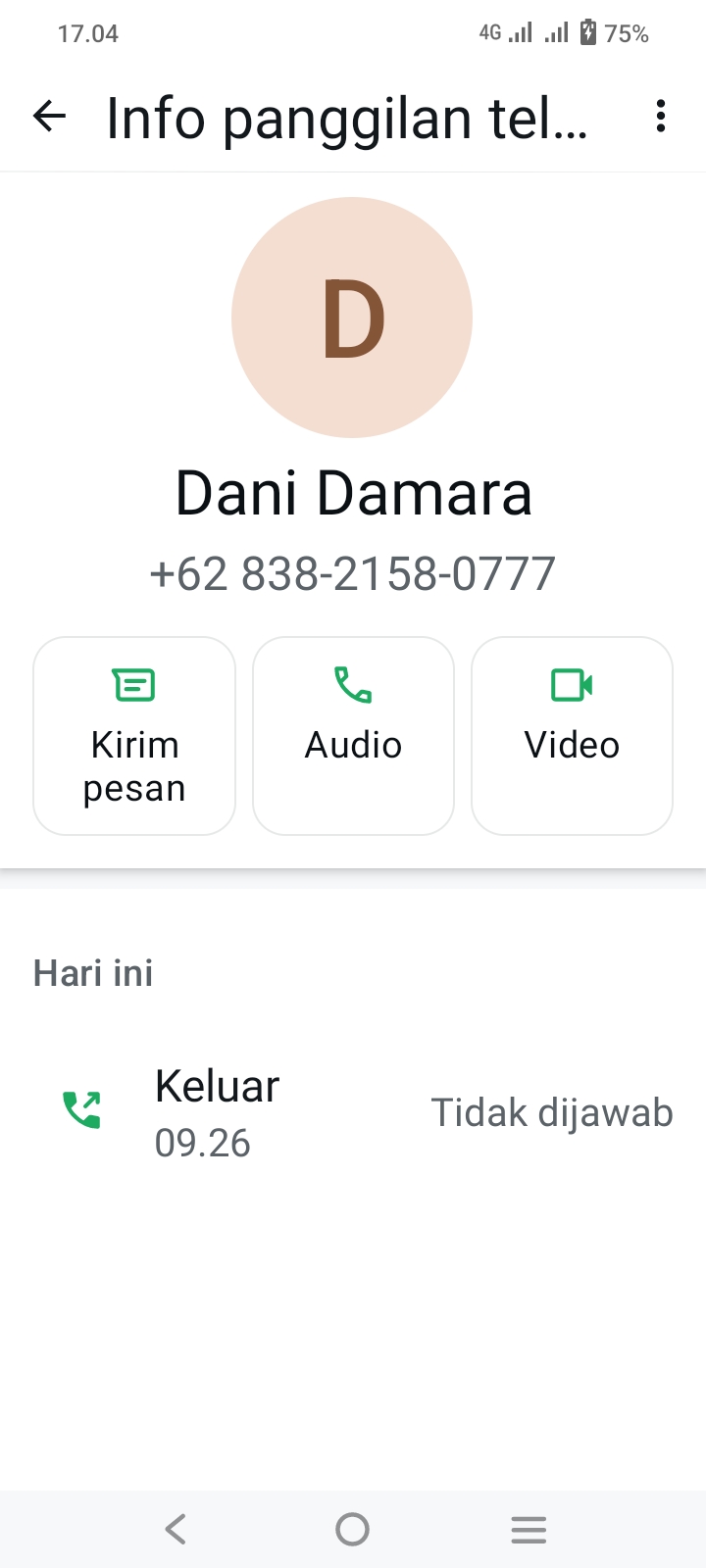Open recent apps with the menu button
The height and width of the screenshot is (1568, 706).
[529, 1528]
